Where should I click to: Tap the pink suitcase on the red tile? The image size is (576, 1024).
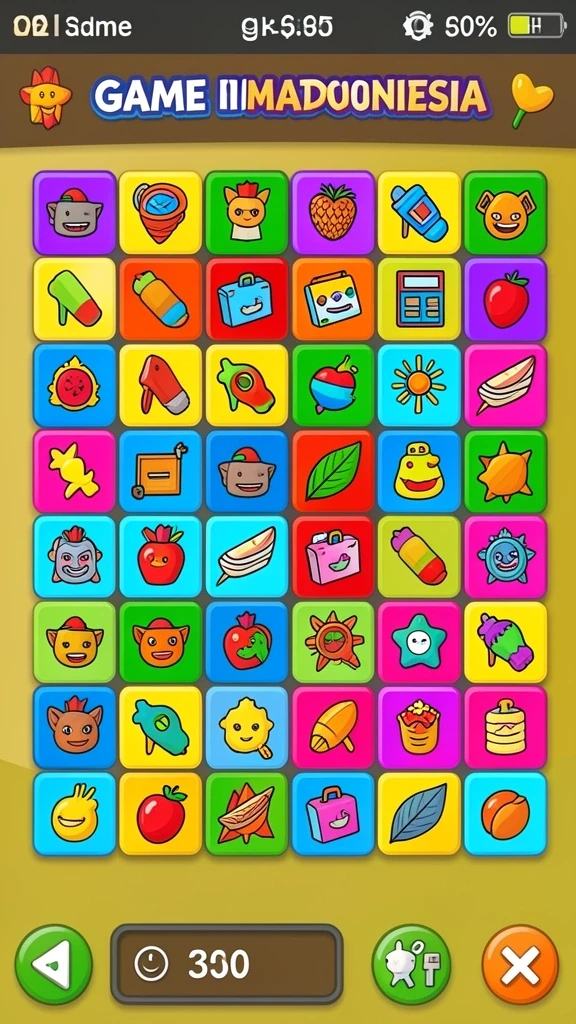click(x=332, y=557)
